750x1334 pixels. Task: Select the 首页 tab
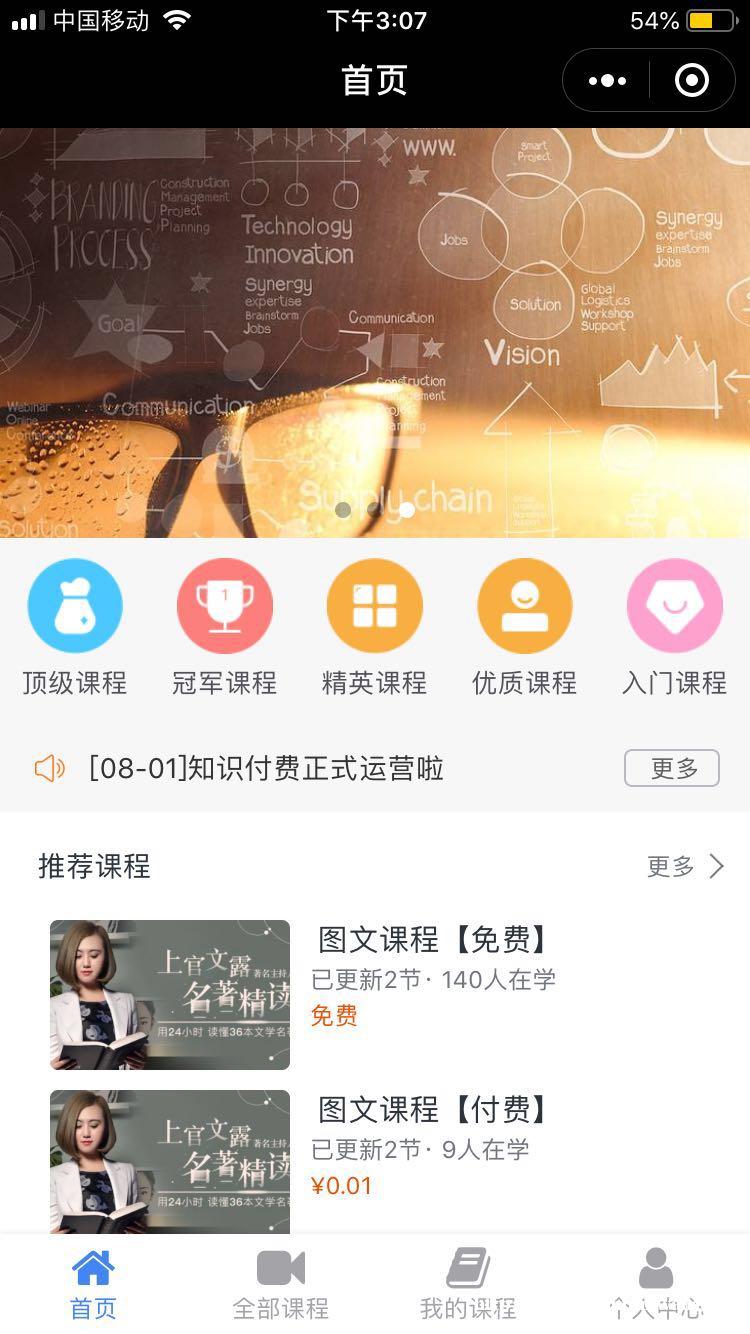click(93, 1284)
